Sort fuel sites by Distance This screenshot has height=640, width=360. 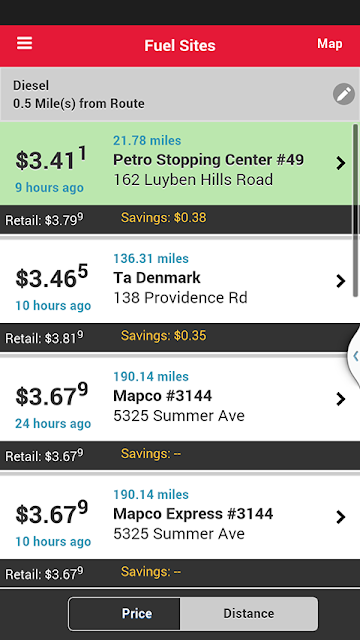pyautogui.click(x=249, y=614)
